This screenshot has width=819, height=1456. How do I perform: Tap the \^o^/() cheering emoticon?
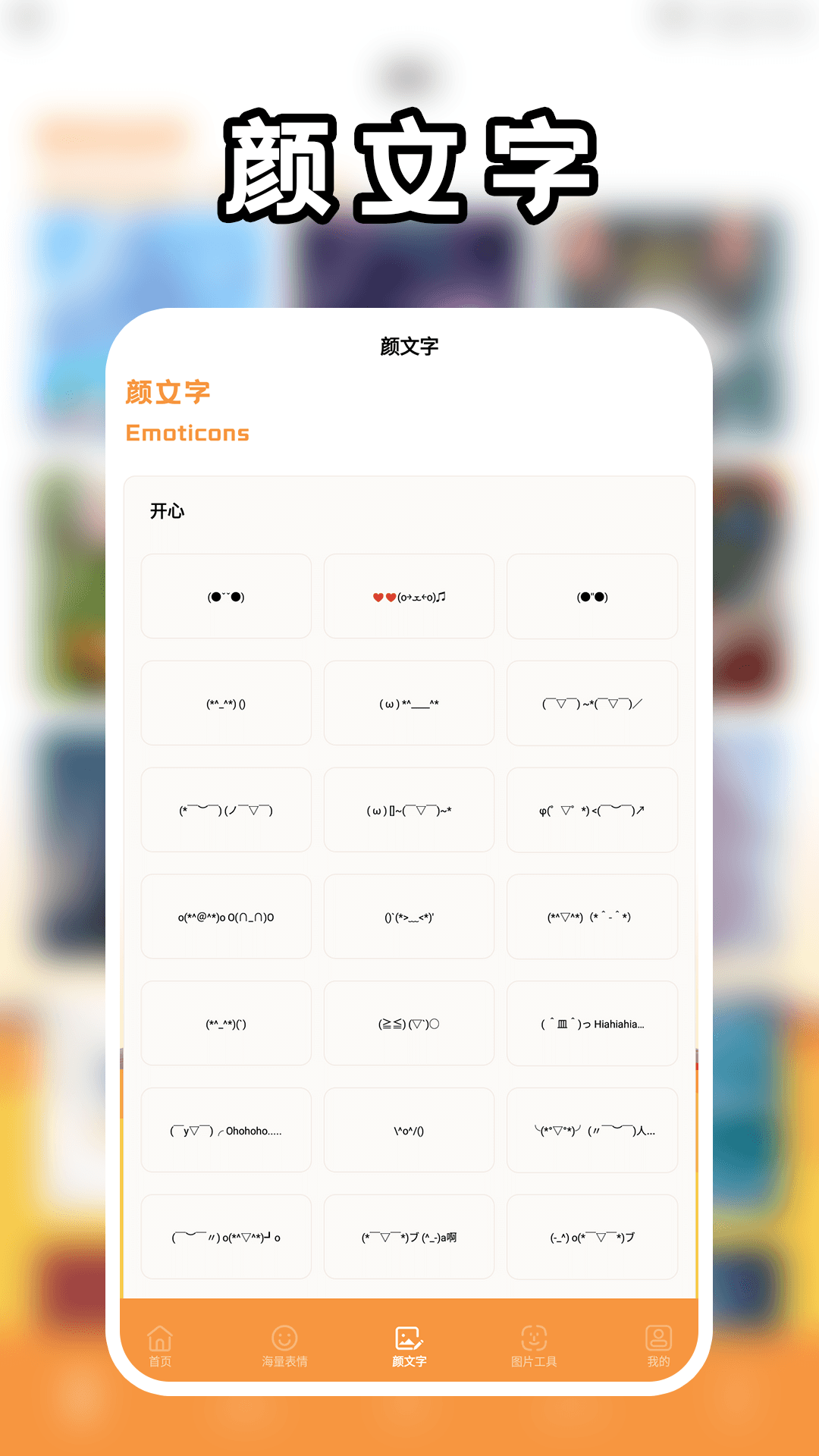point(409,1130)
